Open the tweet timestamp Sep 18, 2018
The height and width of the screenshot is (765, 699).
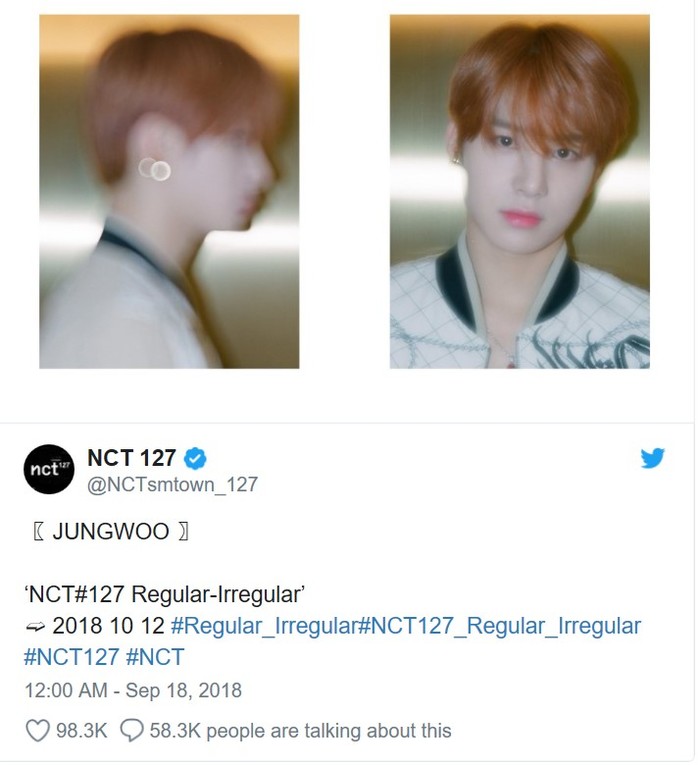coord(132,690)
